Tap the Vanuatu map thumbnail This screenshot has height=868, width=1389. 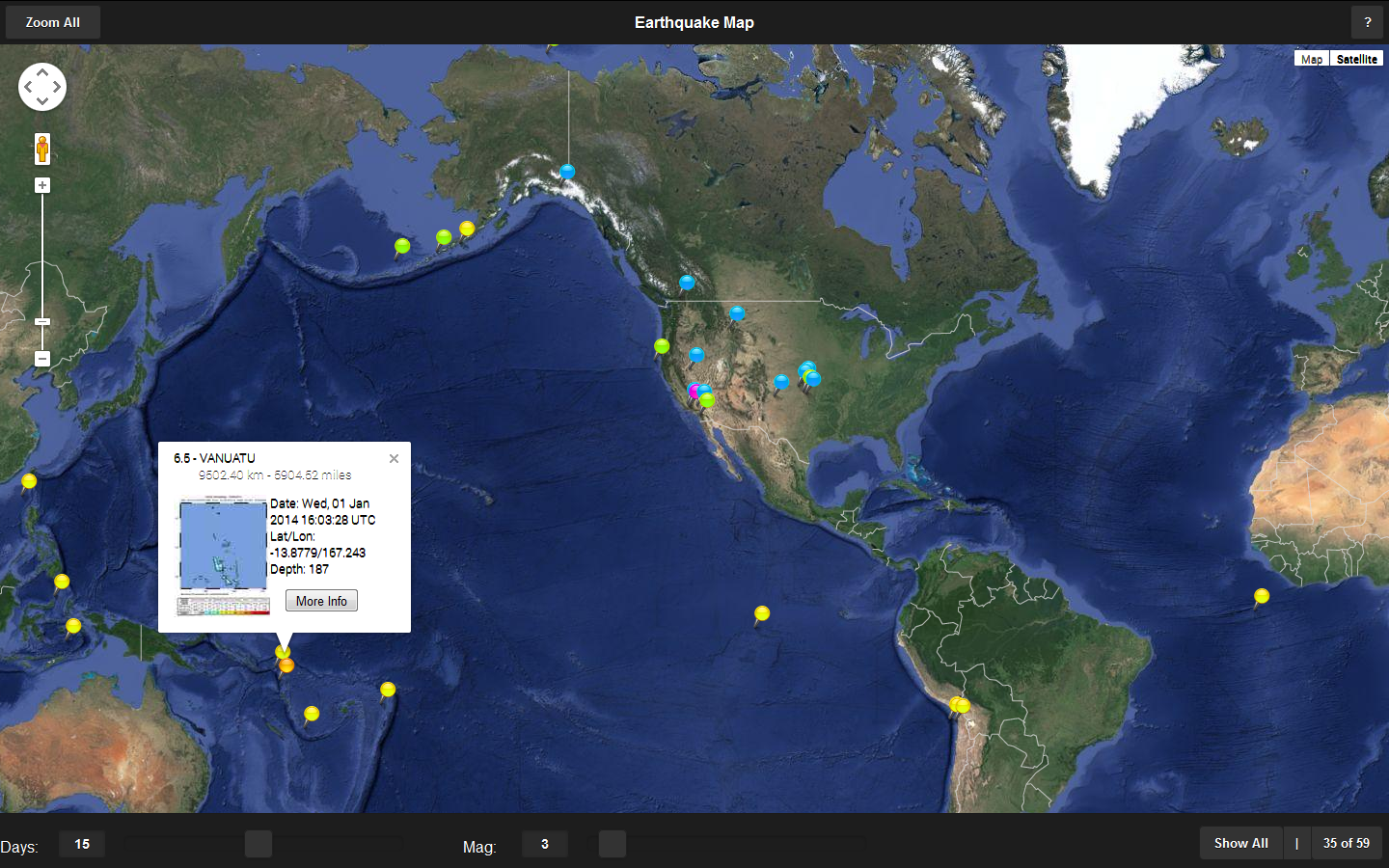click(223, 546)
